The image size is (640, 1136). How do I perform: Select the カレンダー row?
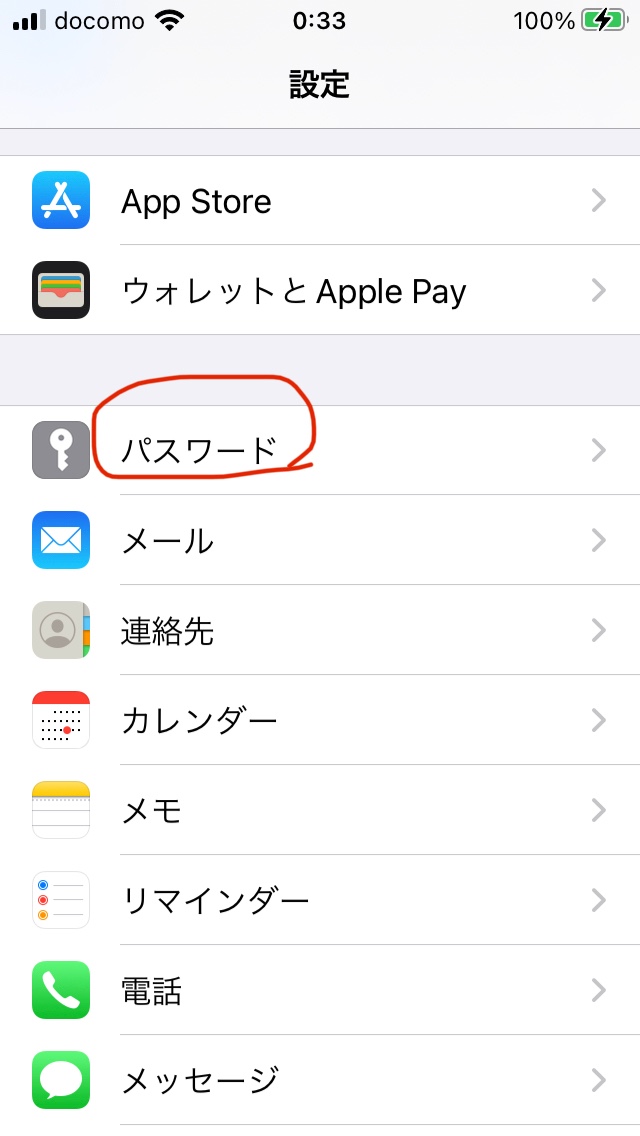coord(320,720)
